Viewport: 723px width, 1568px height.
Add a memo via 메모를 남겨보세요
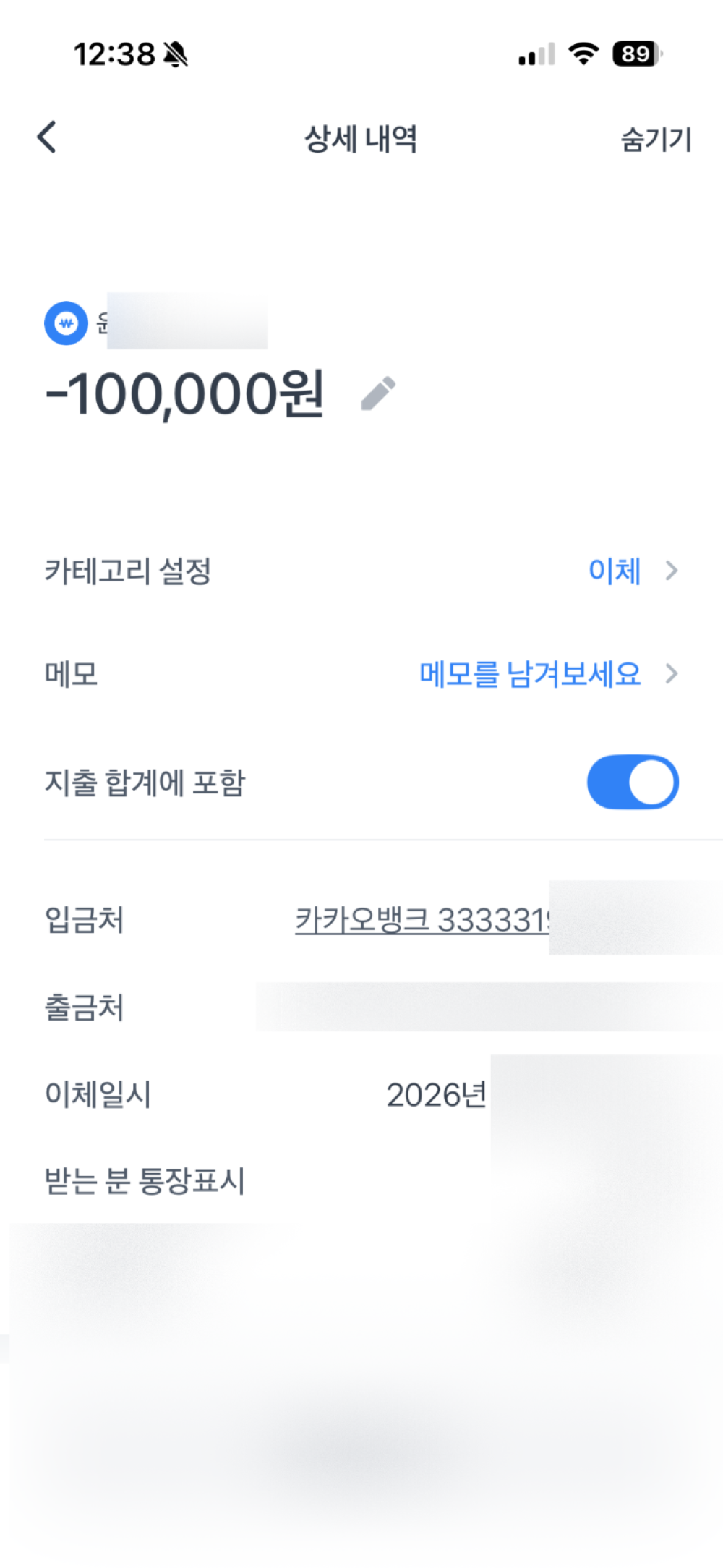pyautogui.click(x=531, y=674)
